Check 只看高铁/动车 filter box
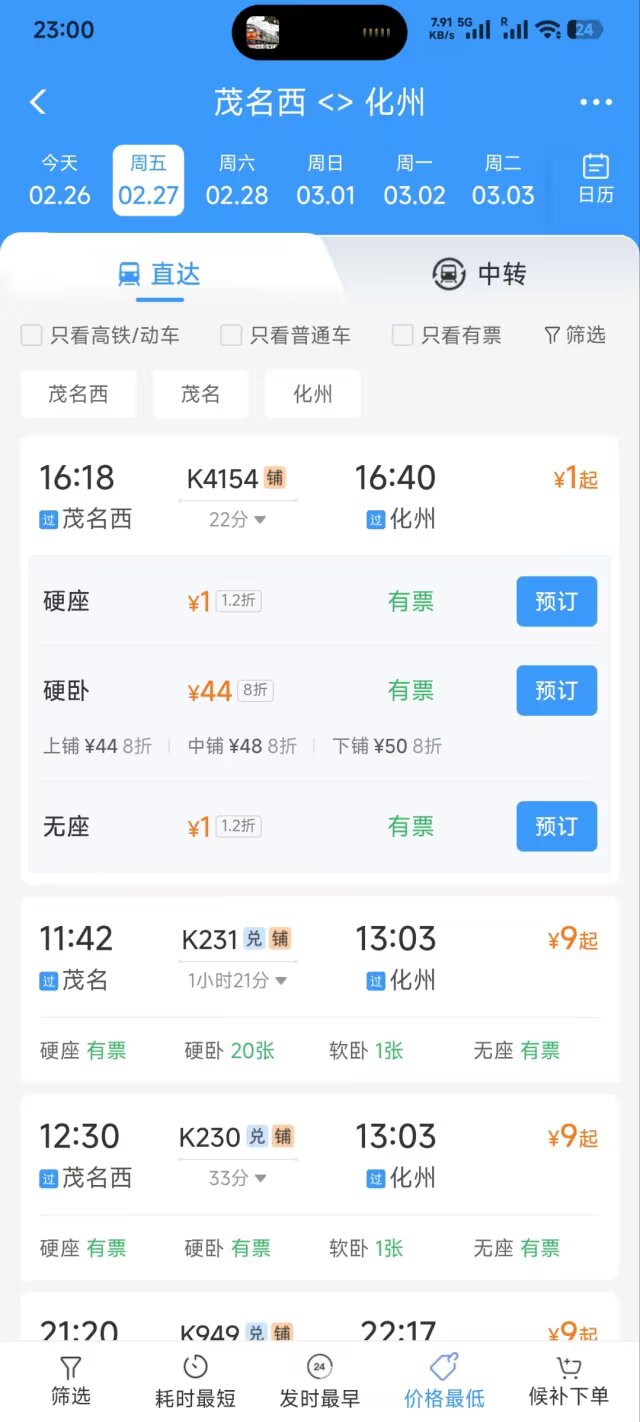640x1422 pixels. click(32, 336)
